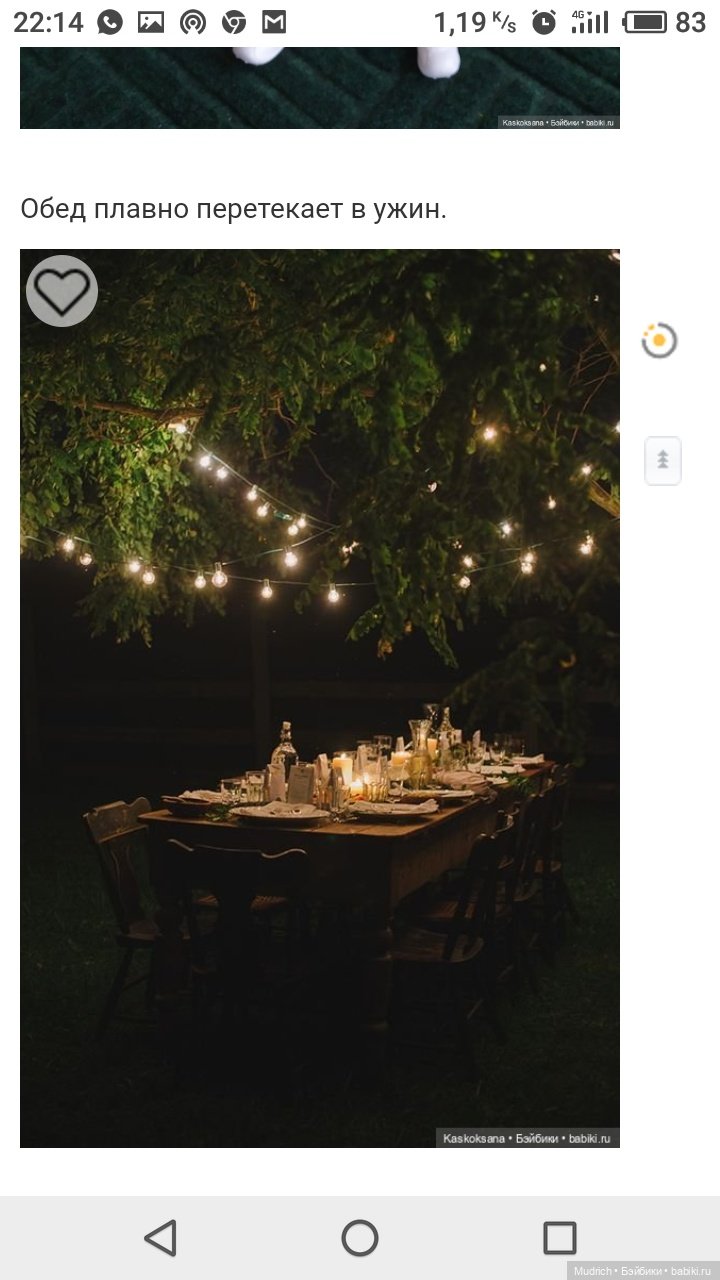Open recent apps overview

pyautogui.click(x=560, y=1238)
